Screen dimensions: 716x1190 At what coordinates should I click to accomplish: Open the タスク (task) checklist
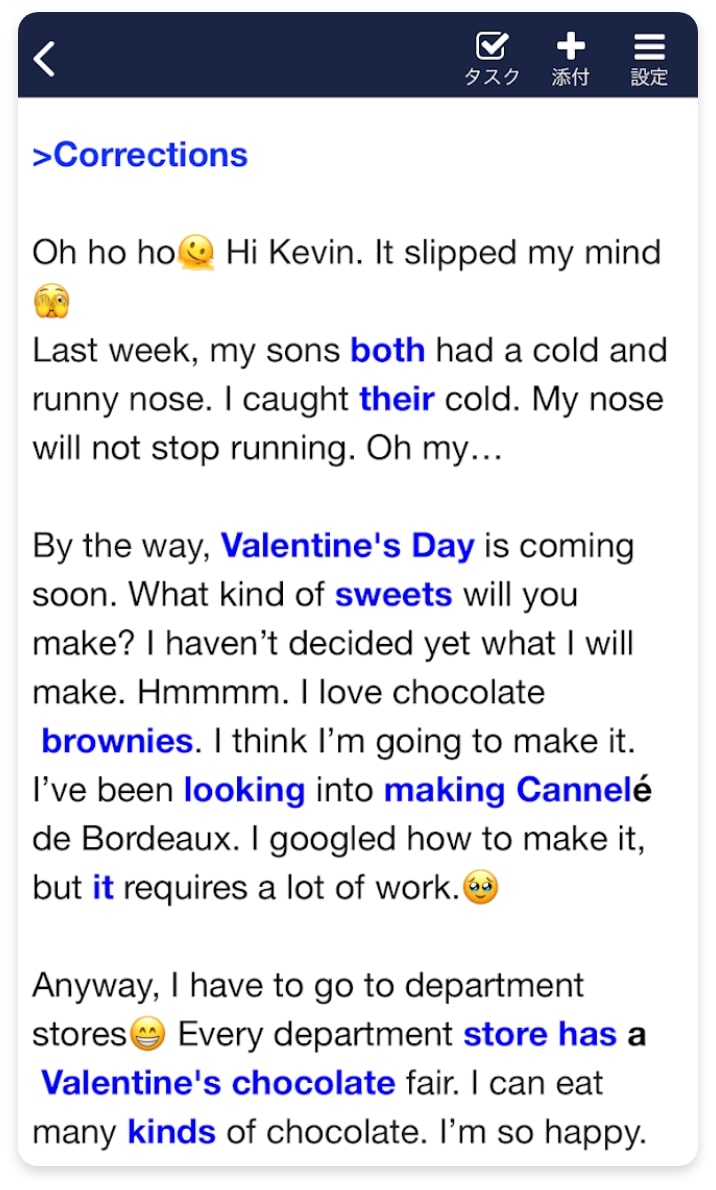coord(491,58)
